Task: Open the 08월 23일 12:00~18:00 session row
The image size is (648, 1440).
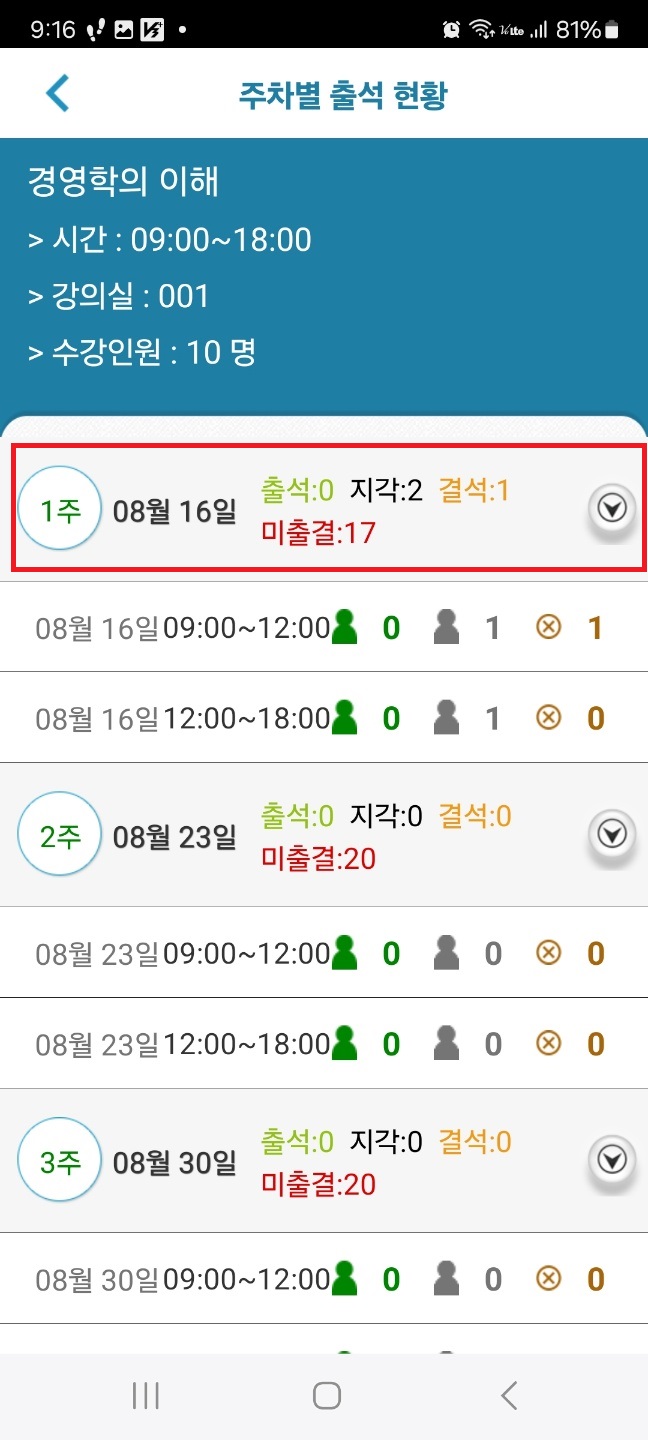Action: point(324,1043)
